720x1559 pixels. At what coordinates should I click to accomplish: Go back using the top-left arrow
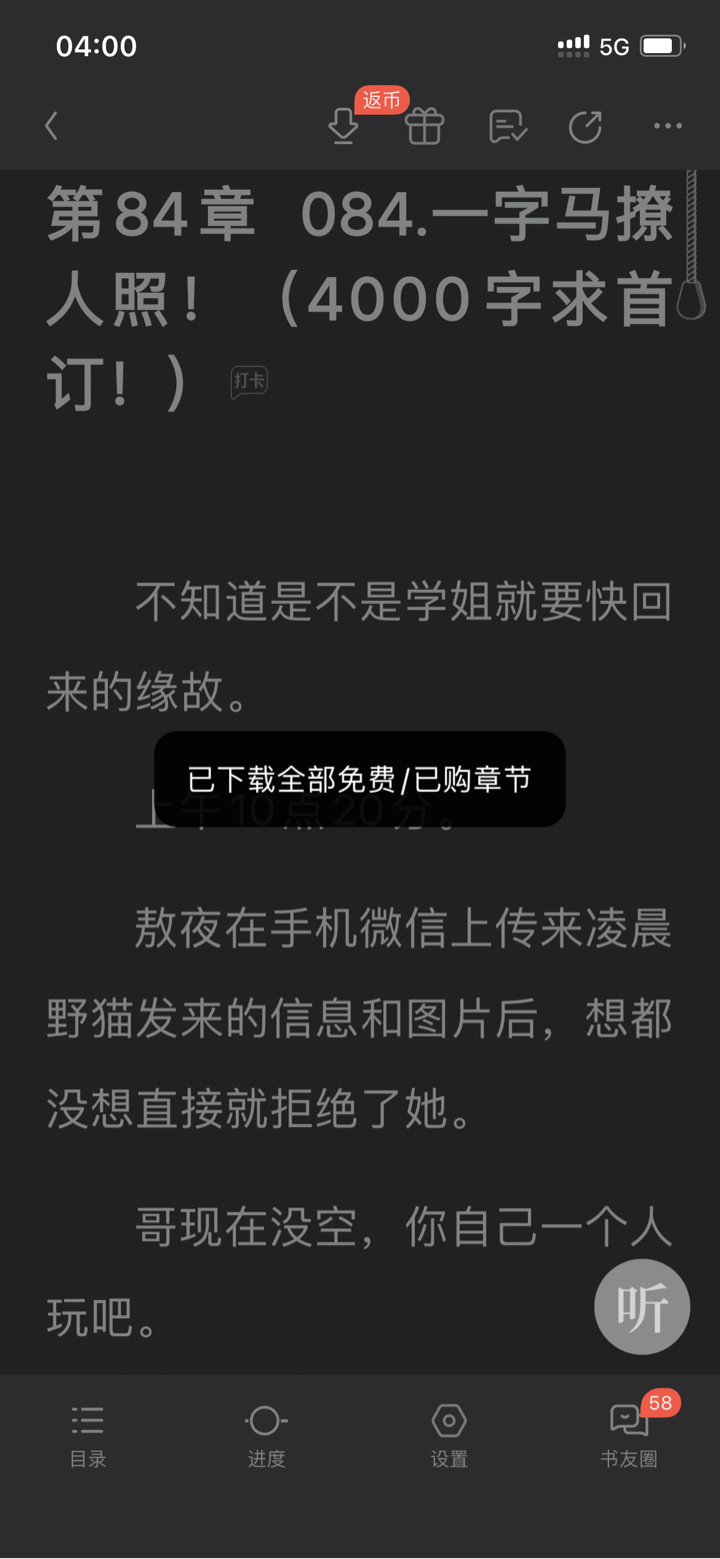coord(52,127)
